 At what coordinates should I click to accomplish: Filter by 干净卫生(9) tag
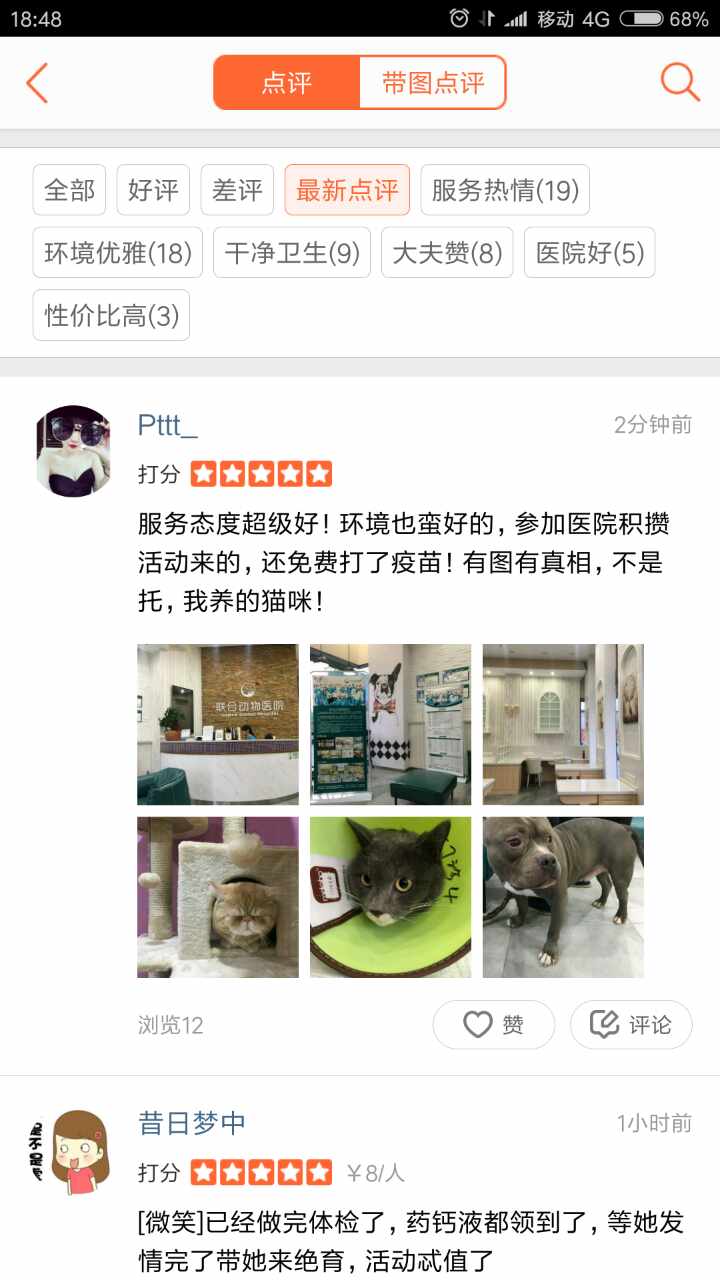[x=292, y=253]
